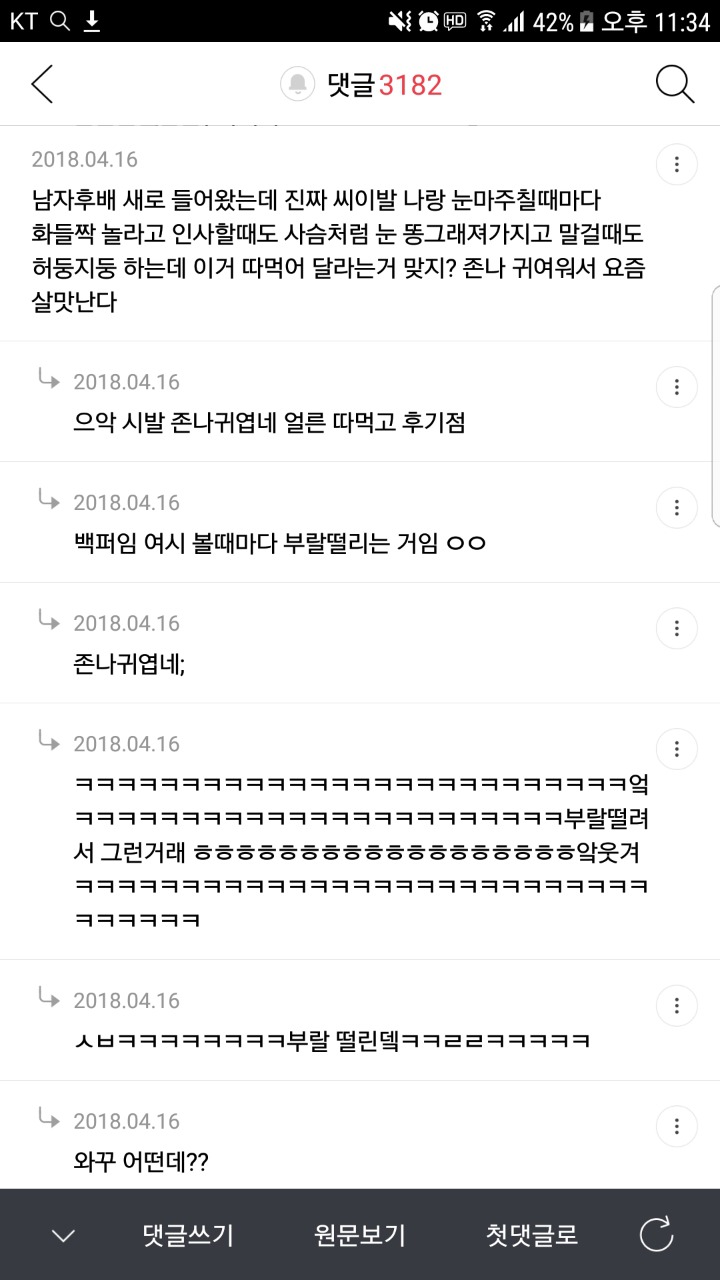
Task: Show options for the 존나귀엽네; reply
Action: 677,629
